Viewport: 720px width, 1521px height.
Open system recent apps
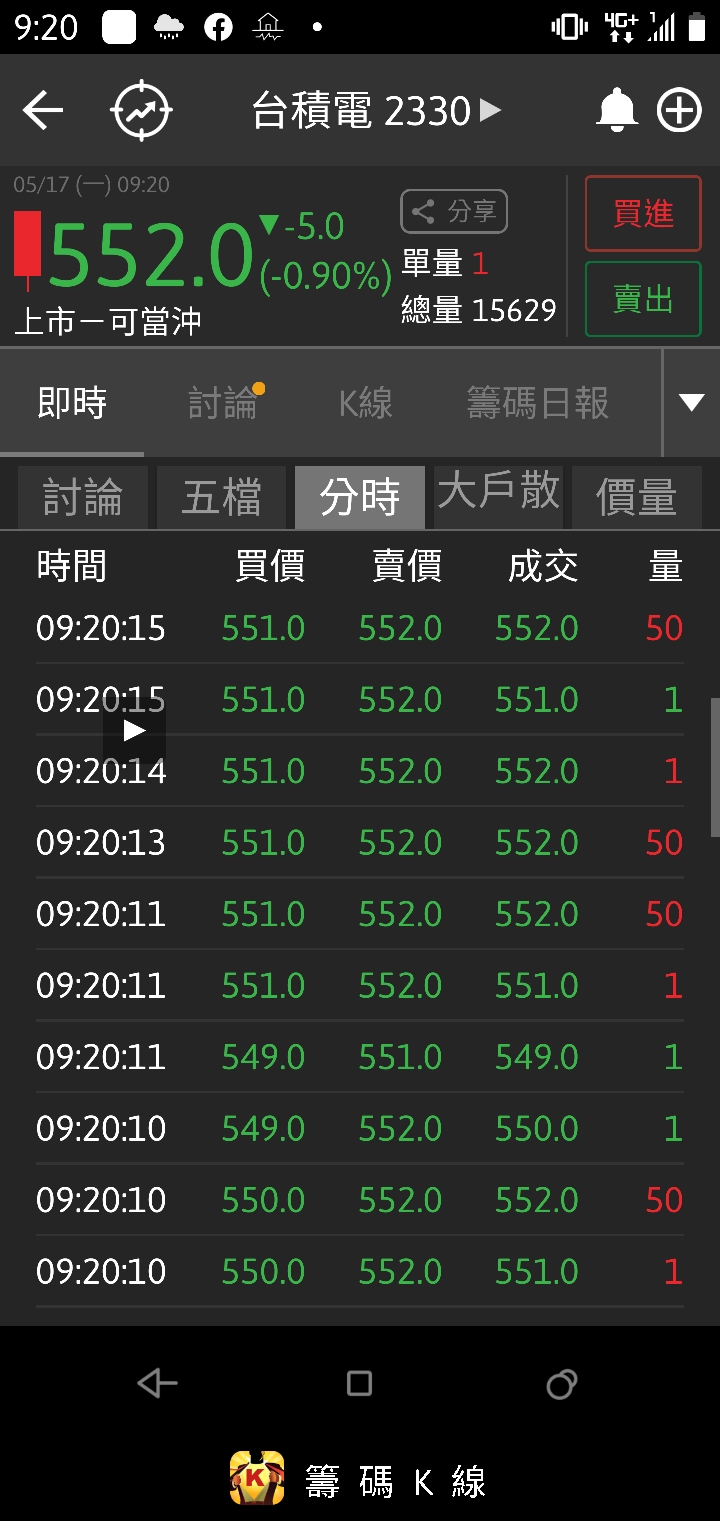point(561,1383)
